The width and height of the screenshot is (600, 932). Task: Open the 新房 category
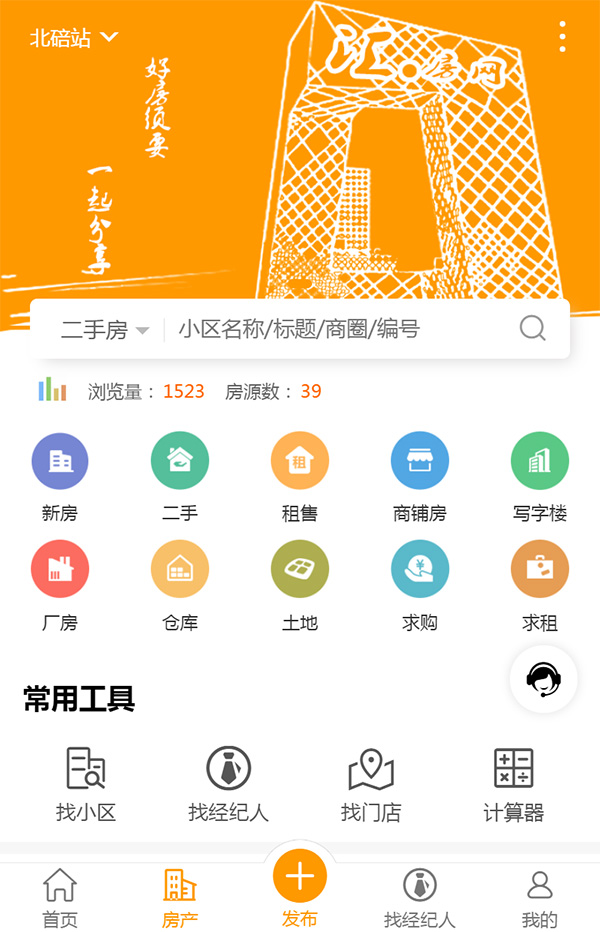[x=60, y=462]
